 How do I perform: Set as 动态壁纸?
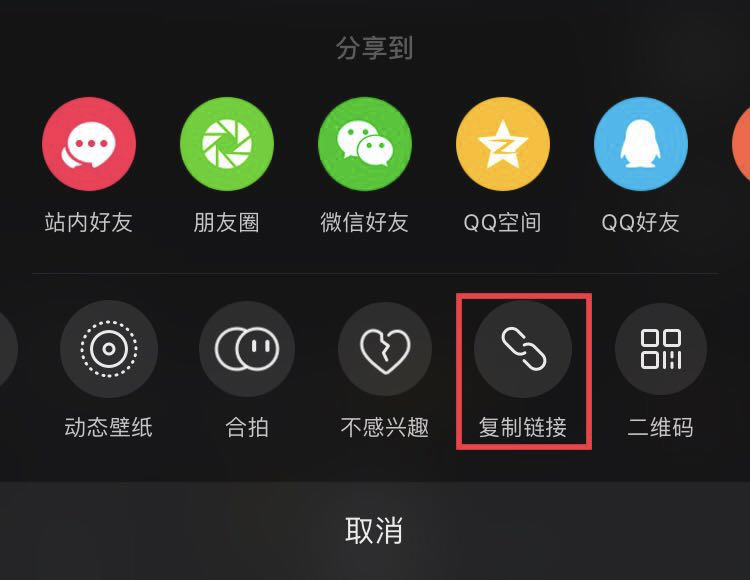coord(108,348)
